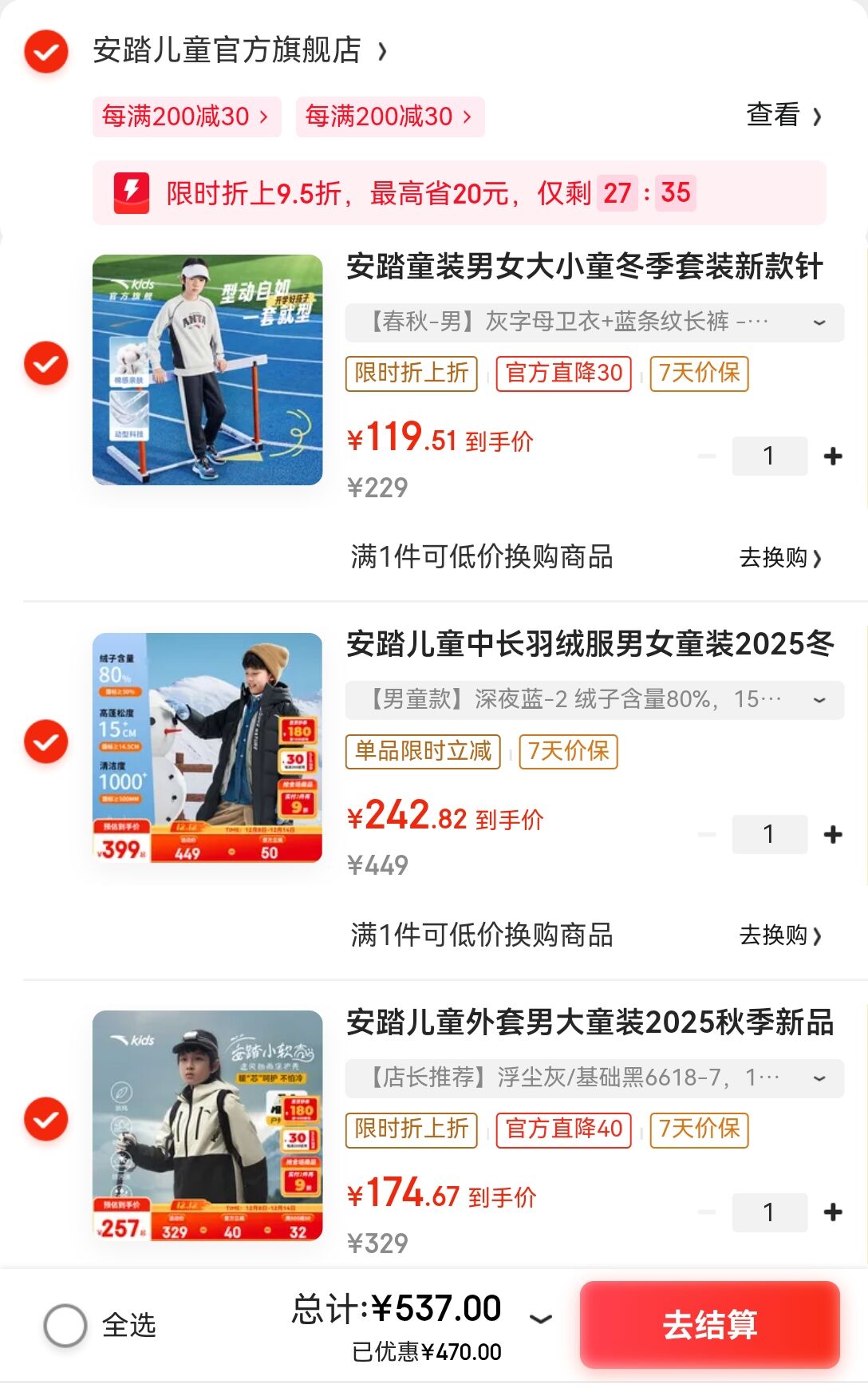The width and height of the screenshot is (868, 1392).
Task: Open the 外套男大童装 product image
Action: tap(207, 1125)
